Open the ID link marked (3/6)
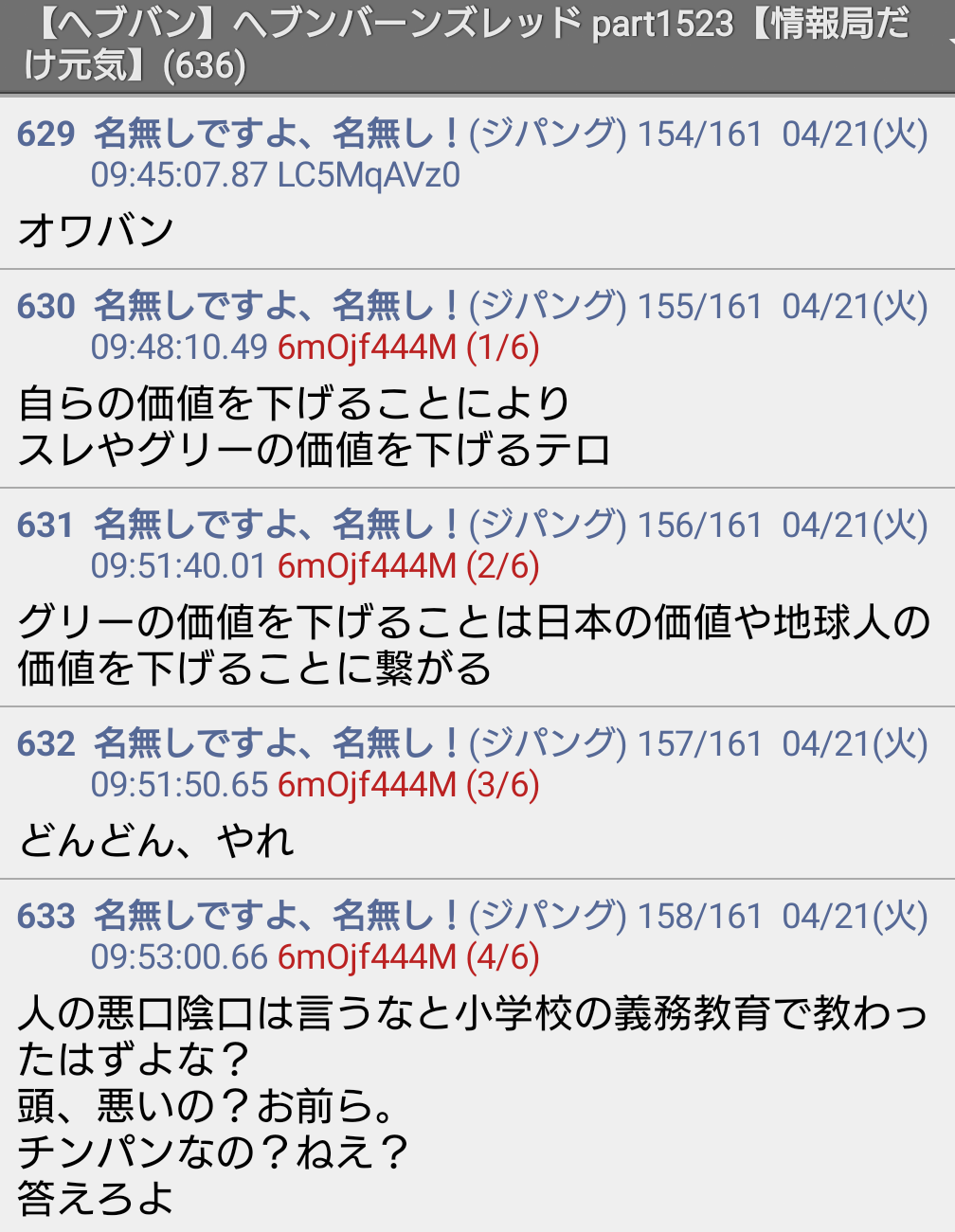Image resolution: width=955 pixels, height=1232 pixels. coord(407,785)
